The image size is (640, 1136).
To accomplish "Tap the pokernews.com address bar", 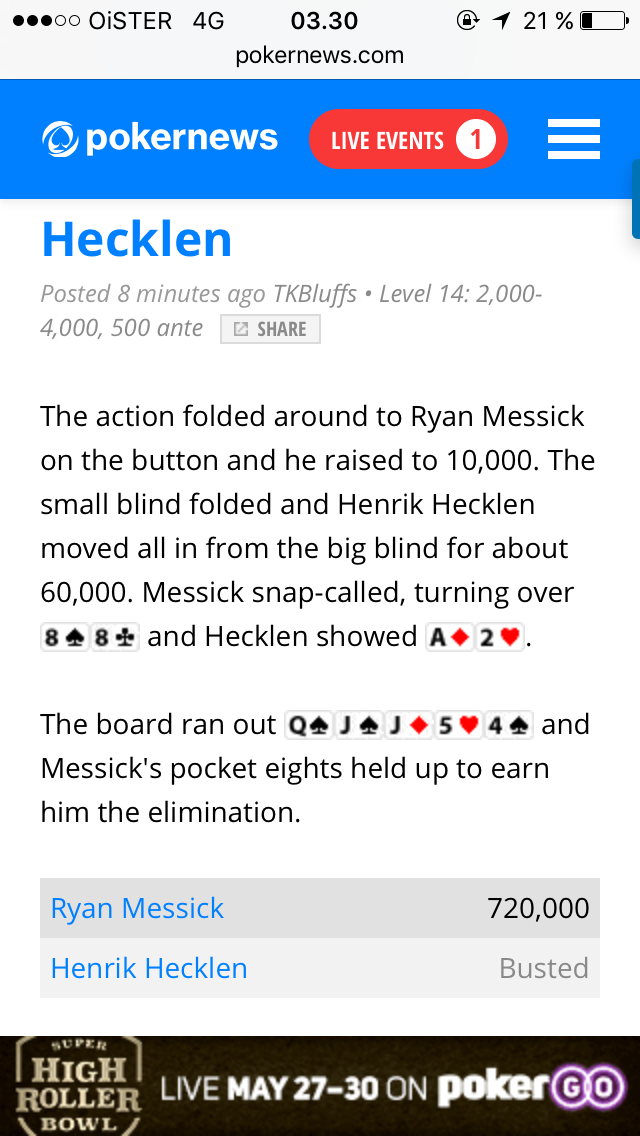I will 320,56.
